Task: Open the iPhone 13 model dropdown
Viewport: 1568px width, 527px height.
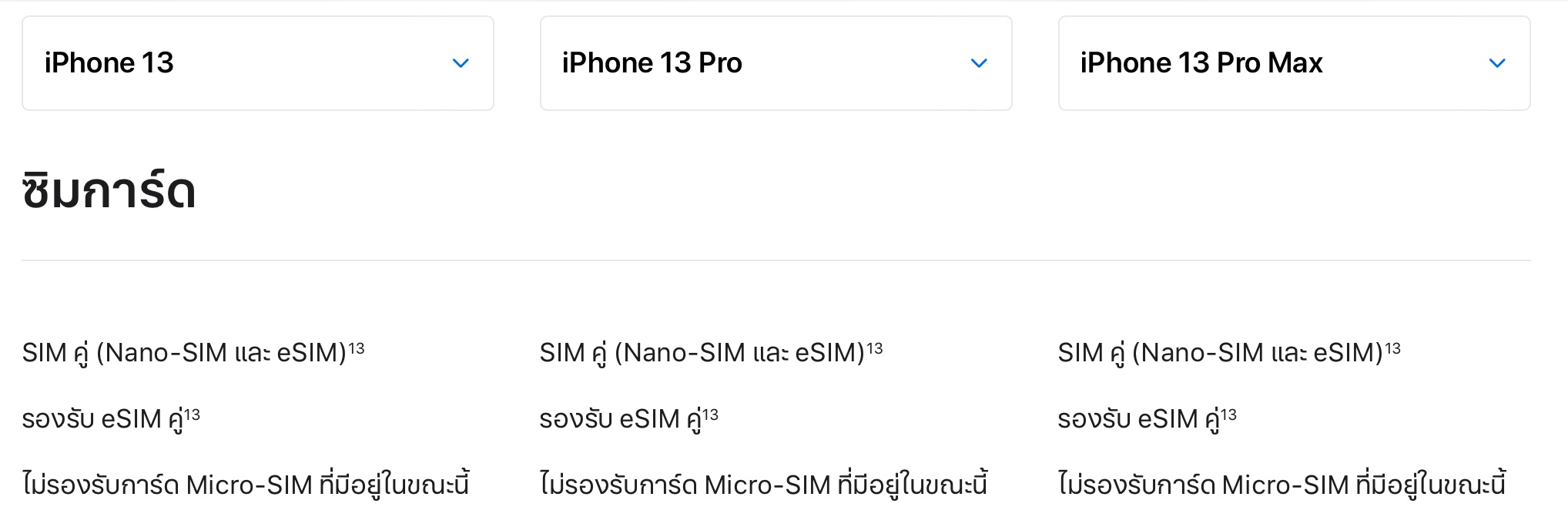Action: (x=257, y=63)
